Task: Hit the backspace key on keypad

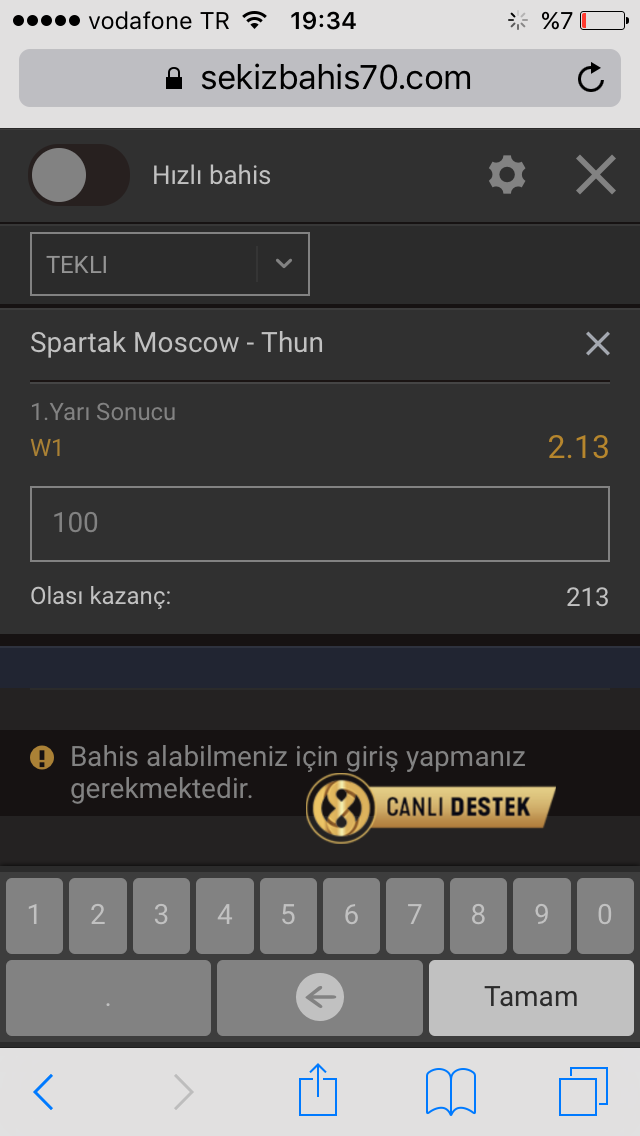Action: coord(320,997)
